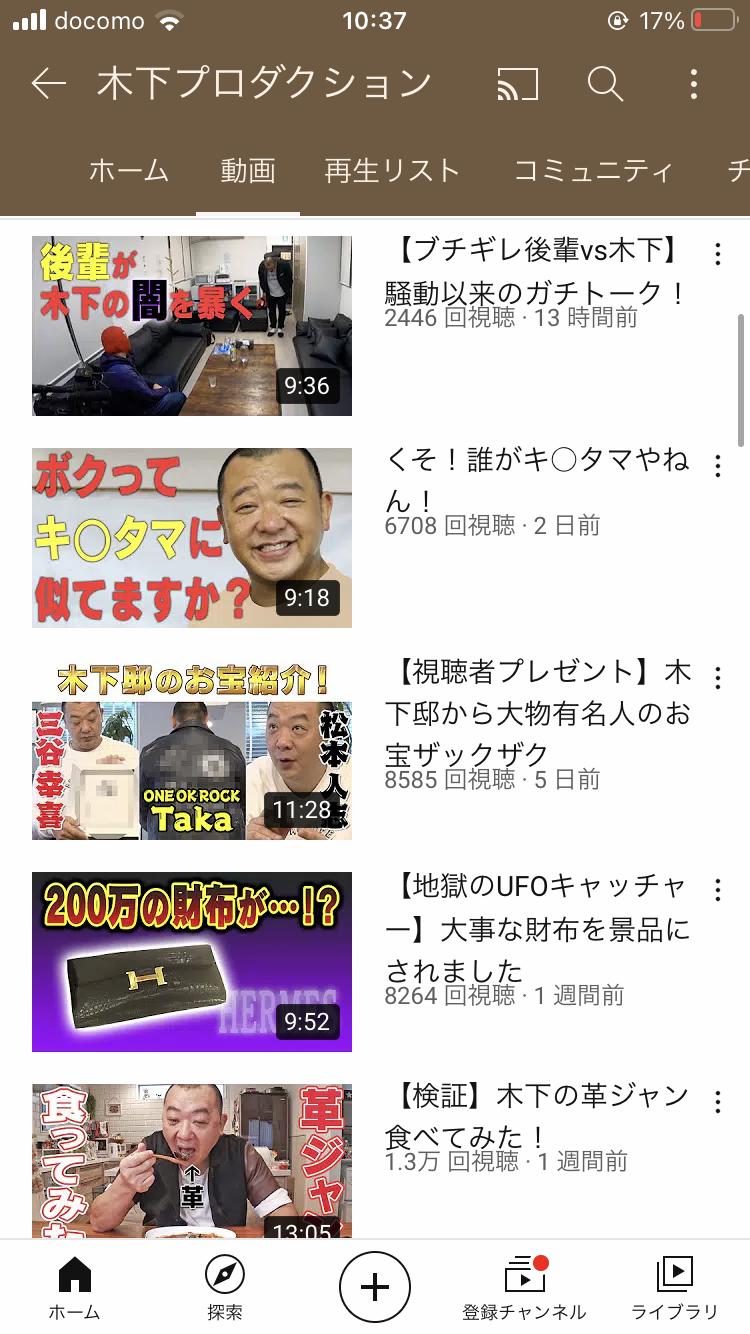
Task: Play the 【検証】木下の革ジャン食べてみた！ video
Action: 192,1162
